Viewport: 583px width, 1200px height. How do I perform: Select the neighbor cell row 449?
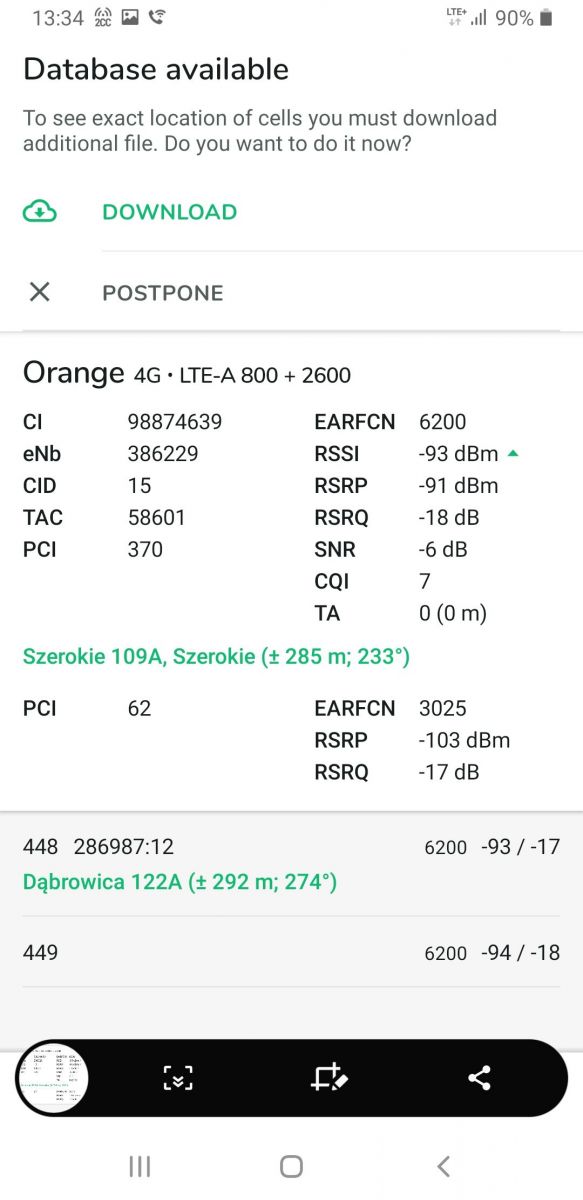click(x=291, y=952)
